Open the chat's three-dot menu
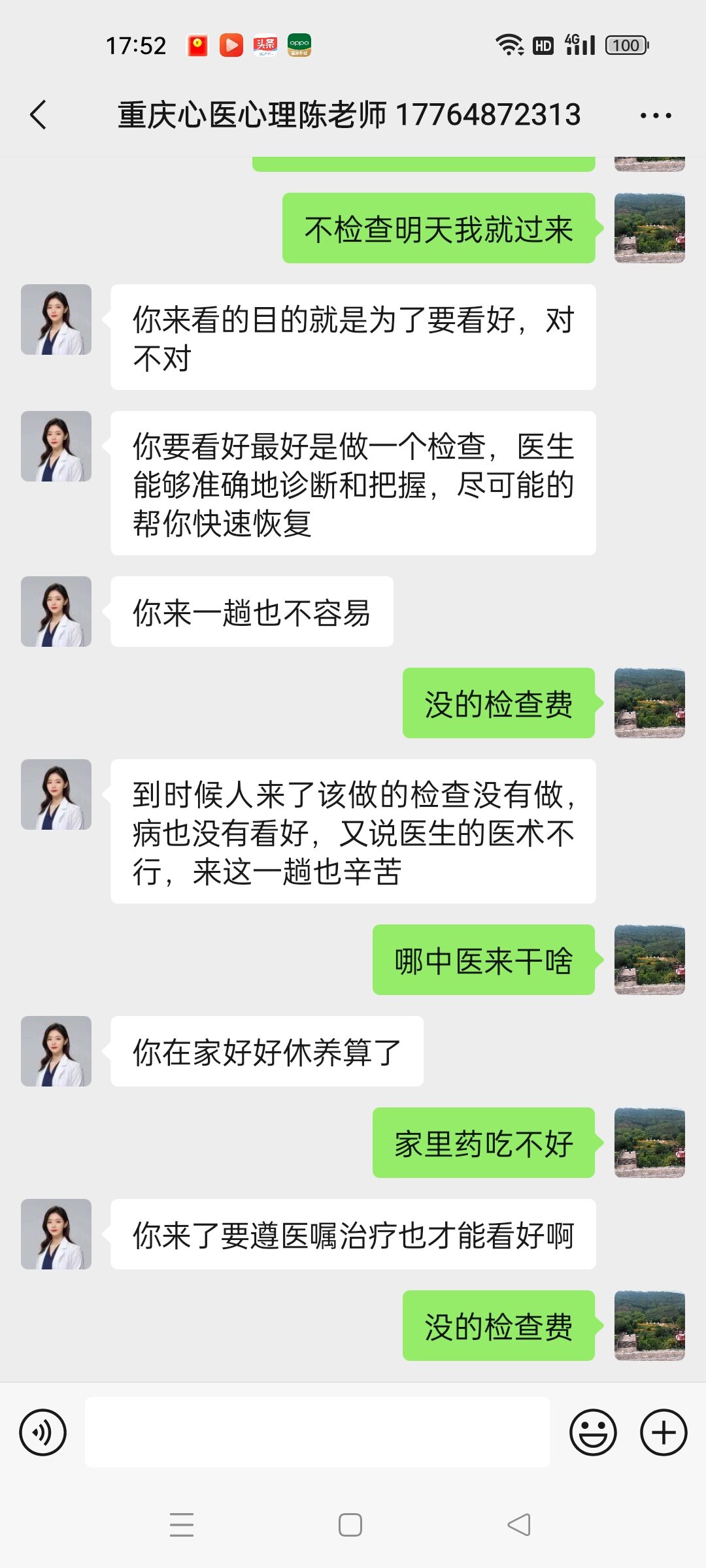Image resolution: width=706 pixels, height=1568 pixels. (x=656, y=116)
